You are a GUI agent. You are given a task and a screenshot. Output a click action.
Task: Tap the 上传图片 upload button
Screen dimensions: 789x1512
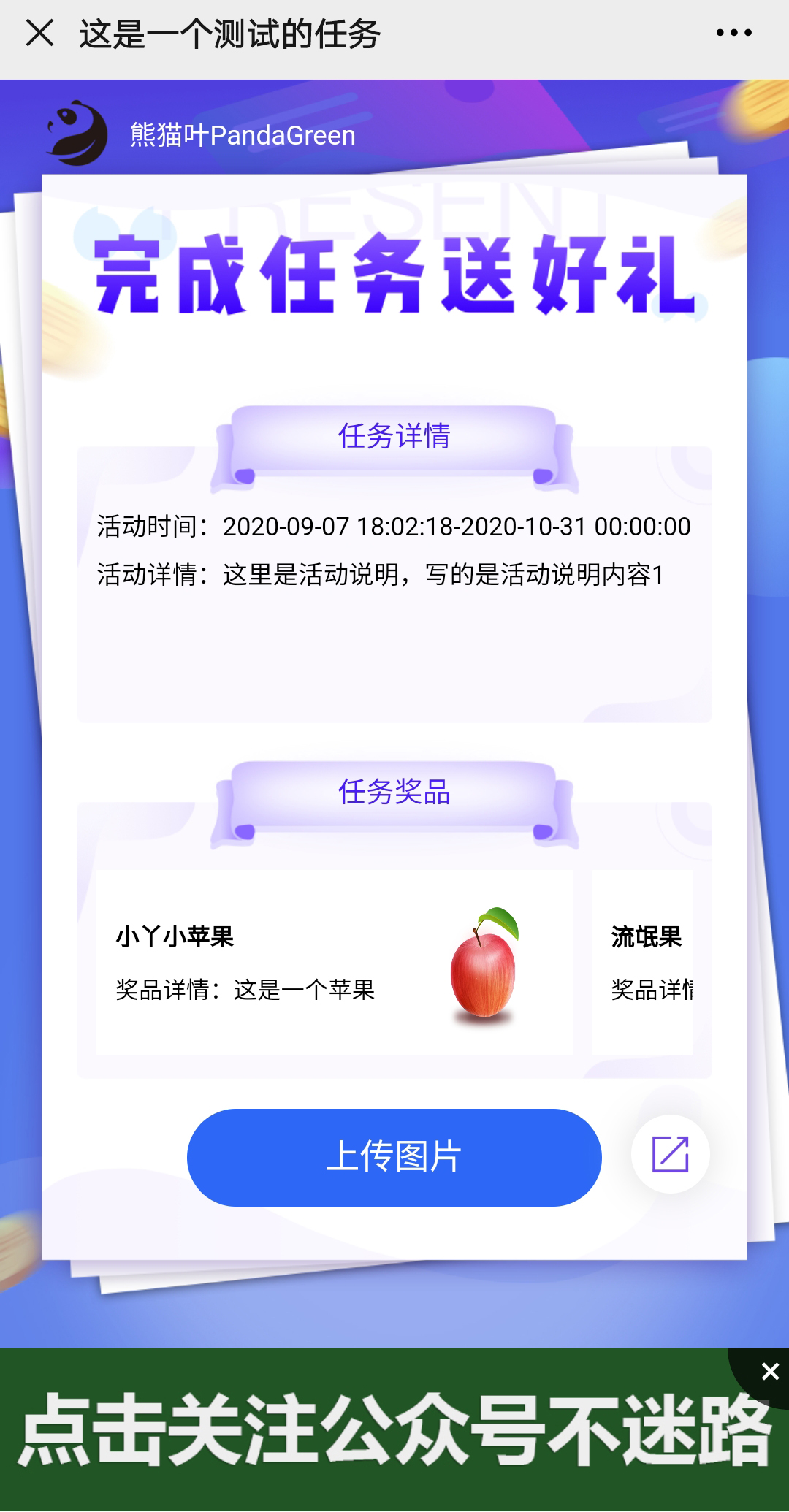tap(394, 1157)
